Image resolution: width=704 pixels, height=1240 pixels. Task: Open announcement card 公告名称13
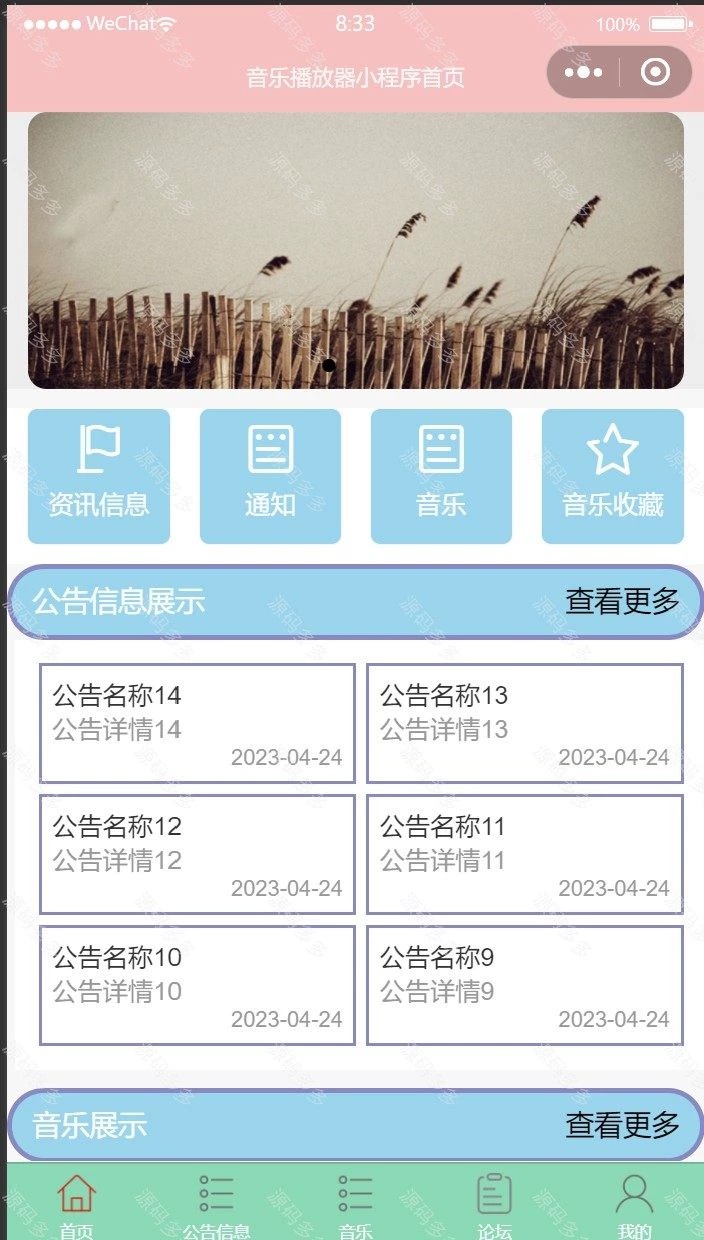(525, 723)
